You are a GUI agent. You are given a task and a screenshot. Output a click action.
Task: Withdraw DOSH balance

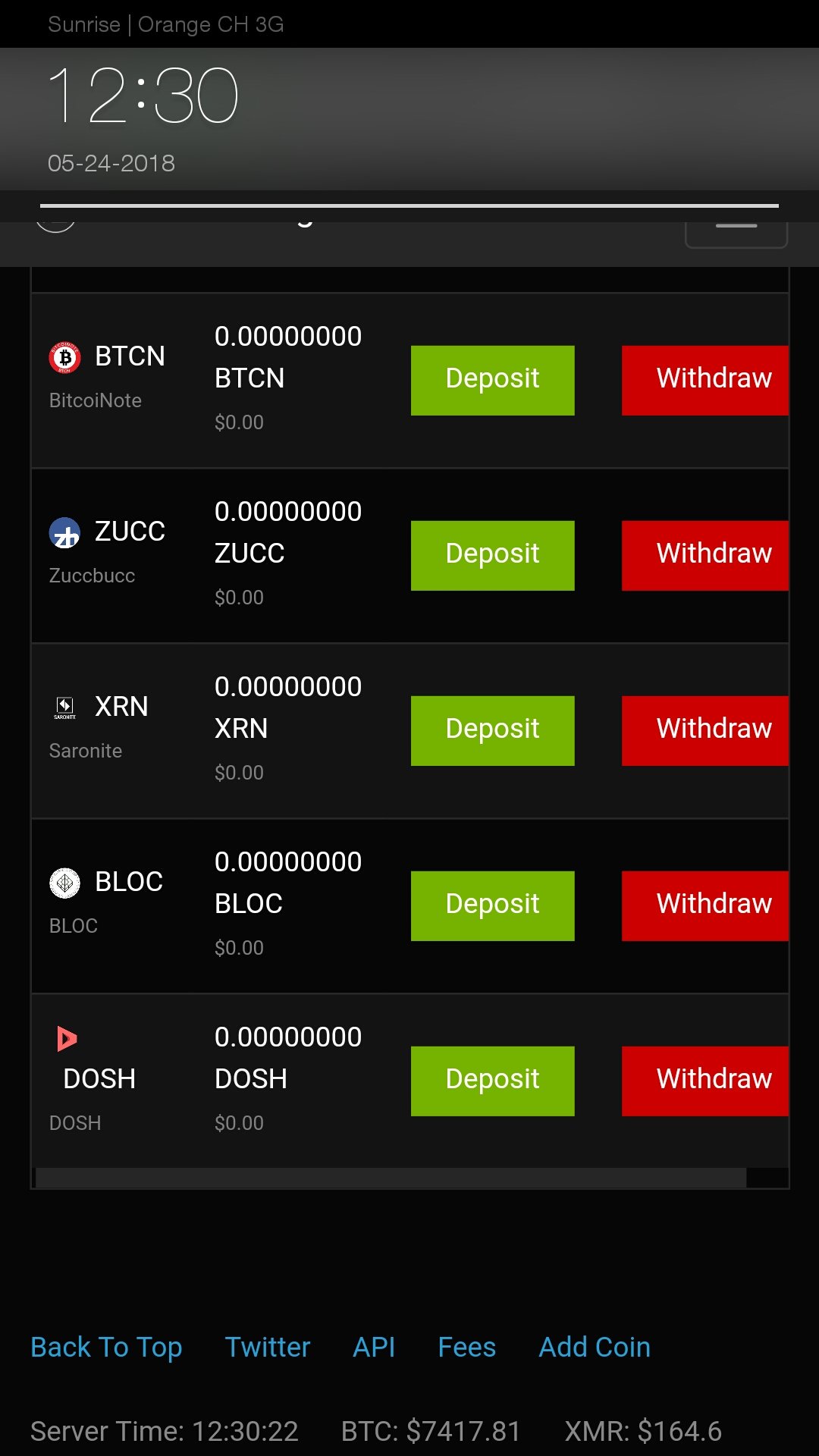(705, 1081)
